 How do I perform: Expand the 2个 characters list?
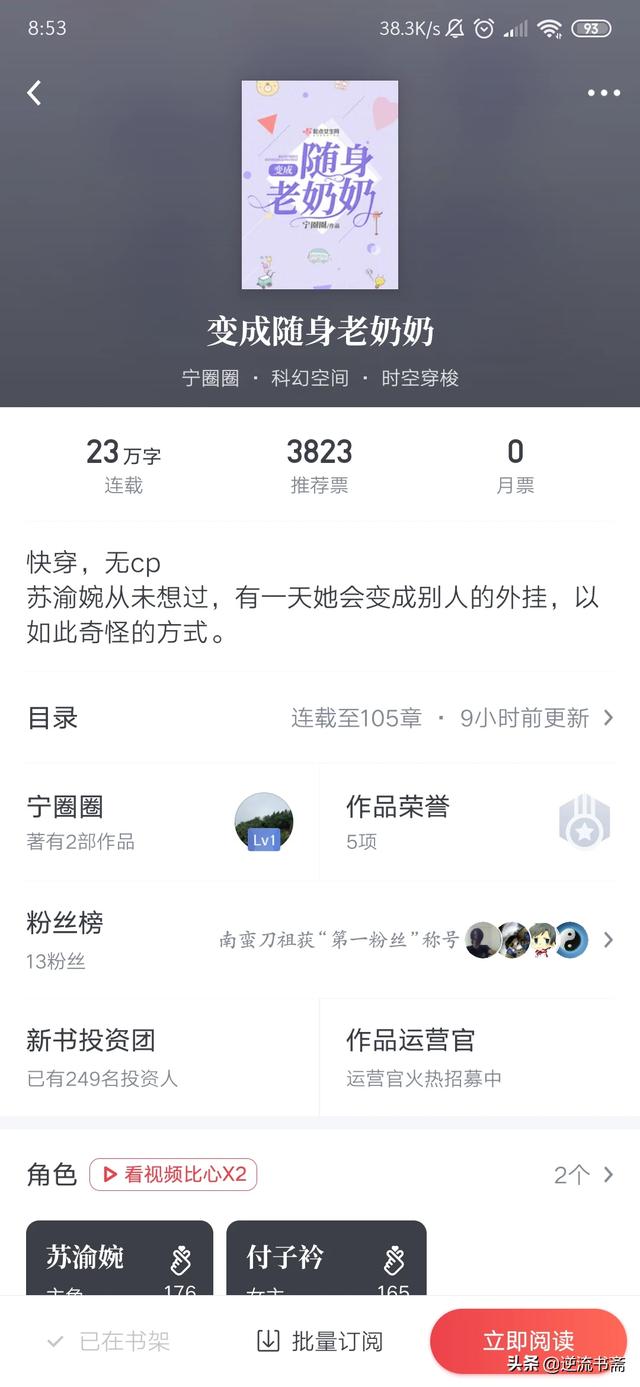pyautogui.click(x=584, y=1175)
